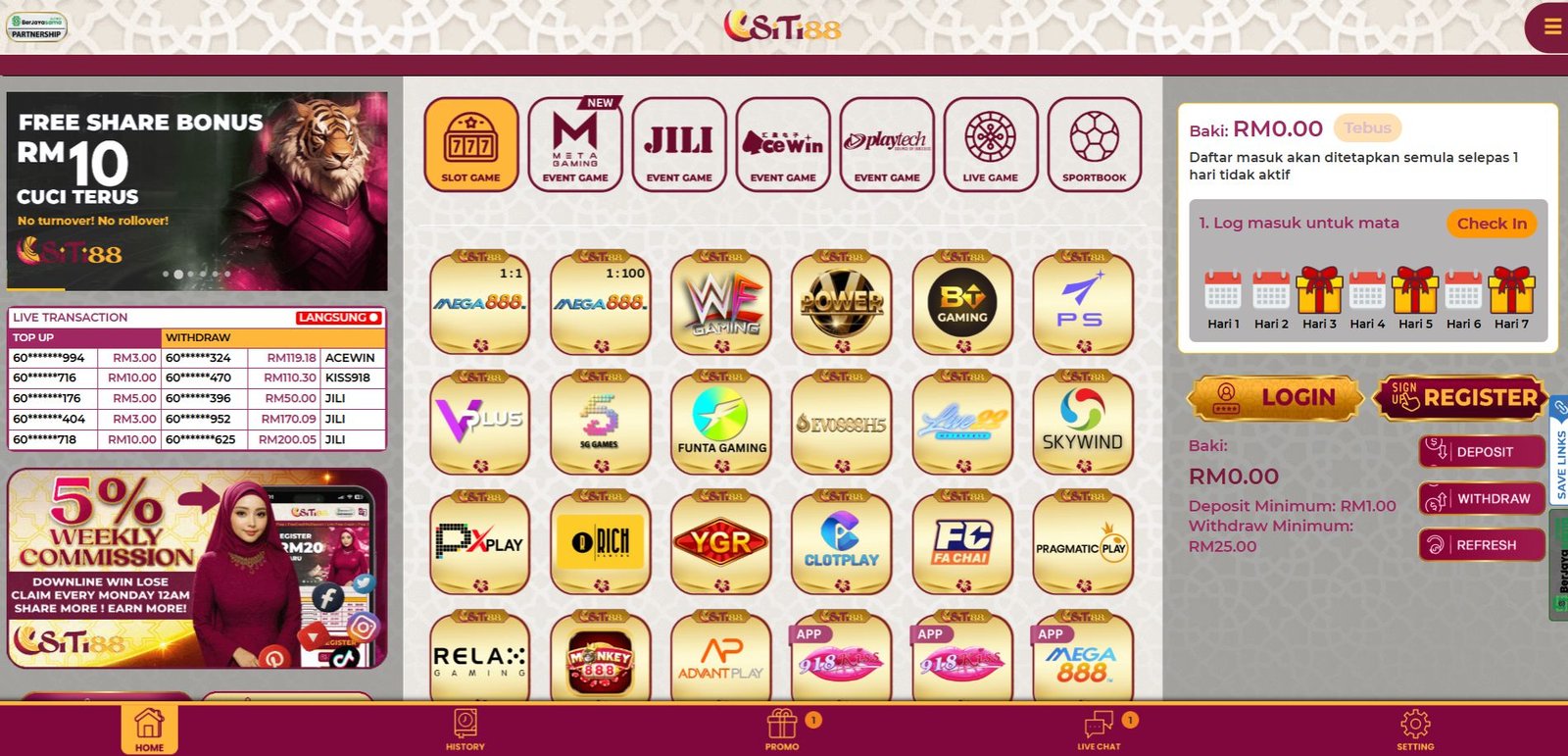The height and width of the screenshot is (756, 1568).
Task: Select the Slot Game category
Action: (471, 144)
